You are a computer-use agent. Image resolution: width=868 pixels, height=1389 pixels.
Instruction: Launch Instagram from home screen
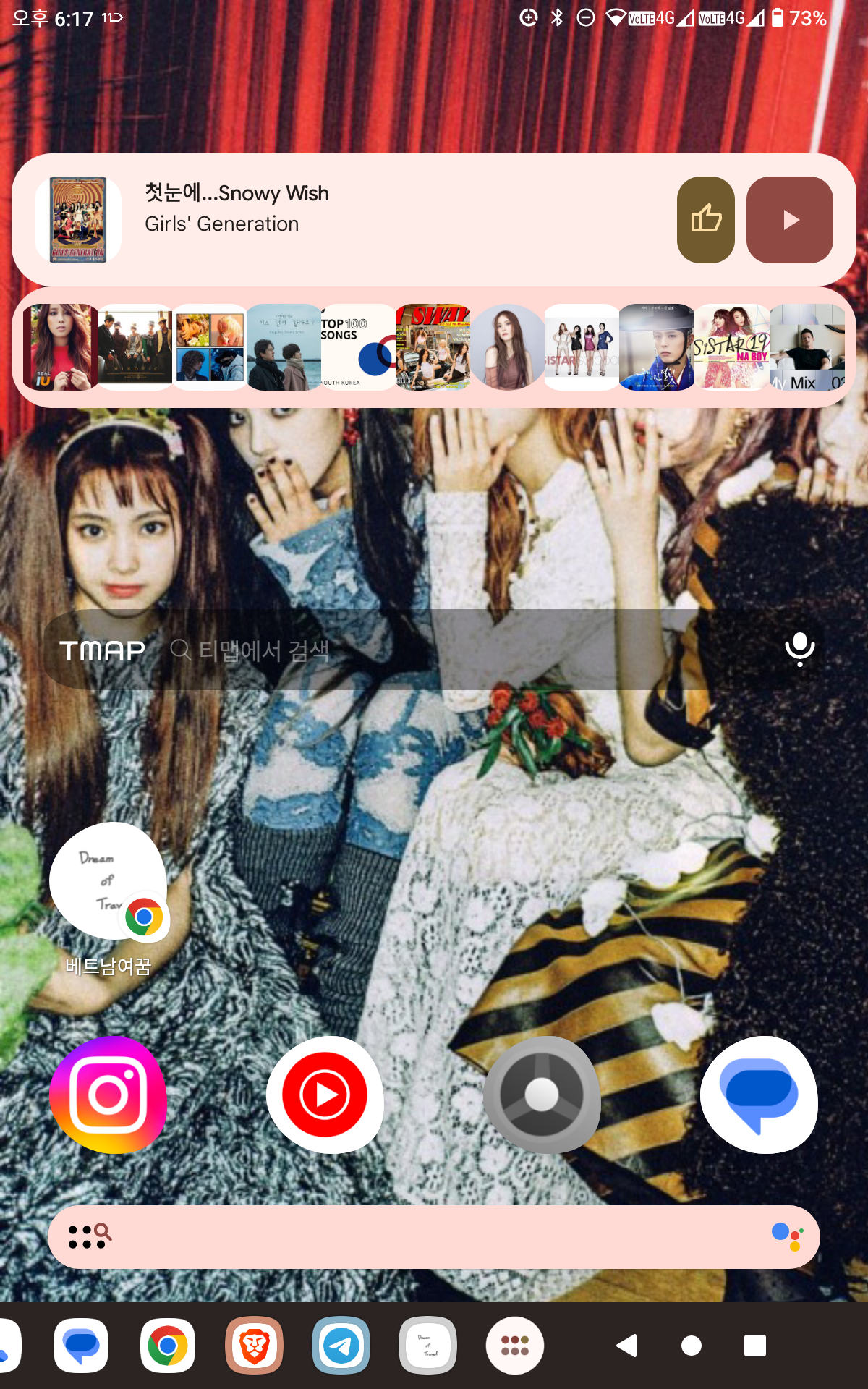tap(109, 1095)
